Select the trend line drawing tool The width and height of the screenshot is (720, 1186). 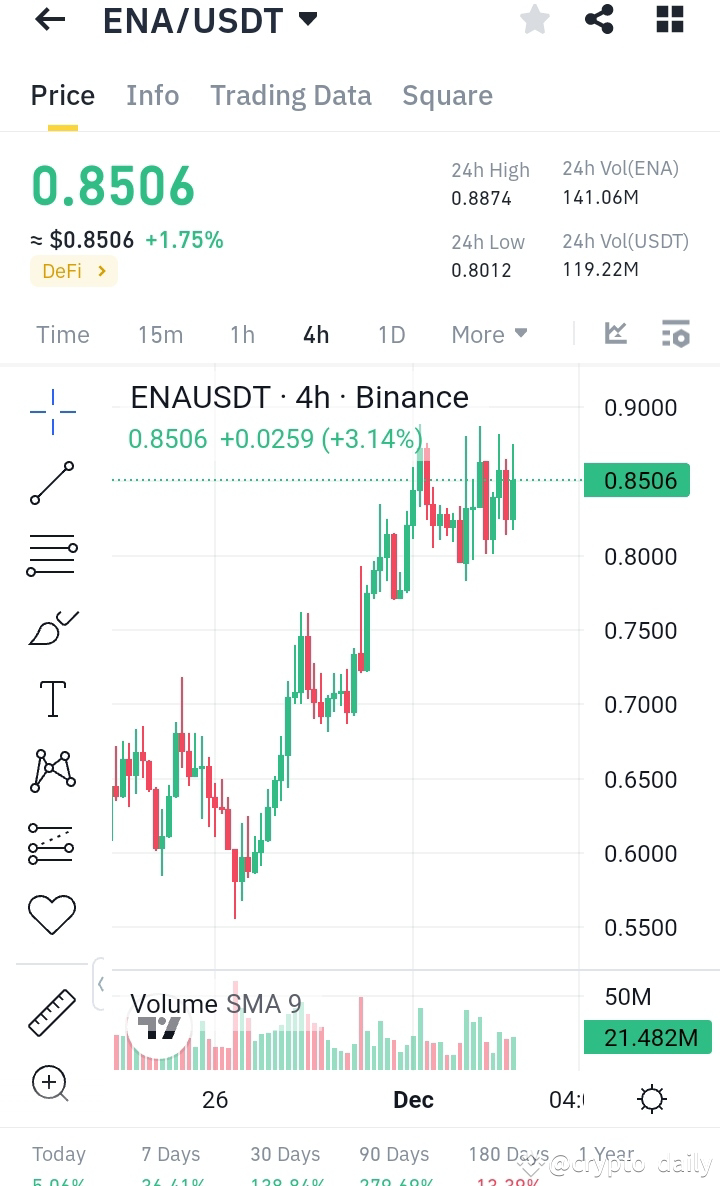pos(52,484)
